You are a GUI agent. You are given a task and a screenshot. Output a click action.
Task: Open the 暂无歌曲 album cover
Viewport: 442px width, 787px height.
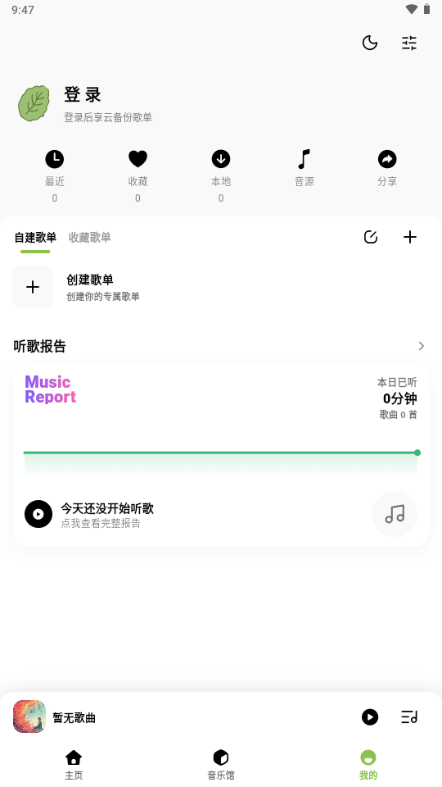click(29, 717)
